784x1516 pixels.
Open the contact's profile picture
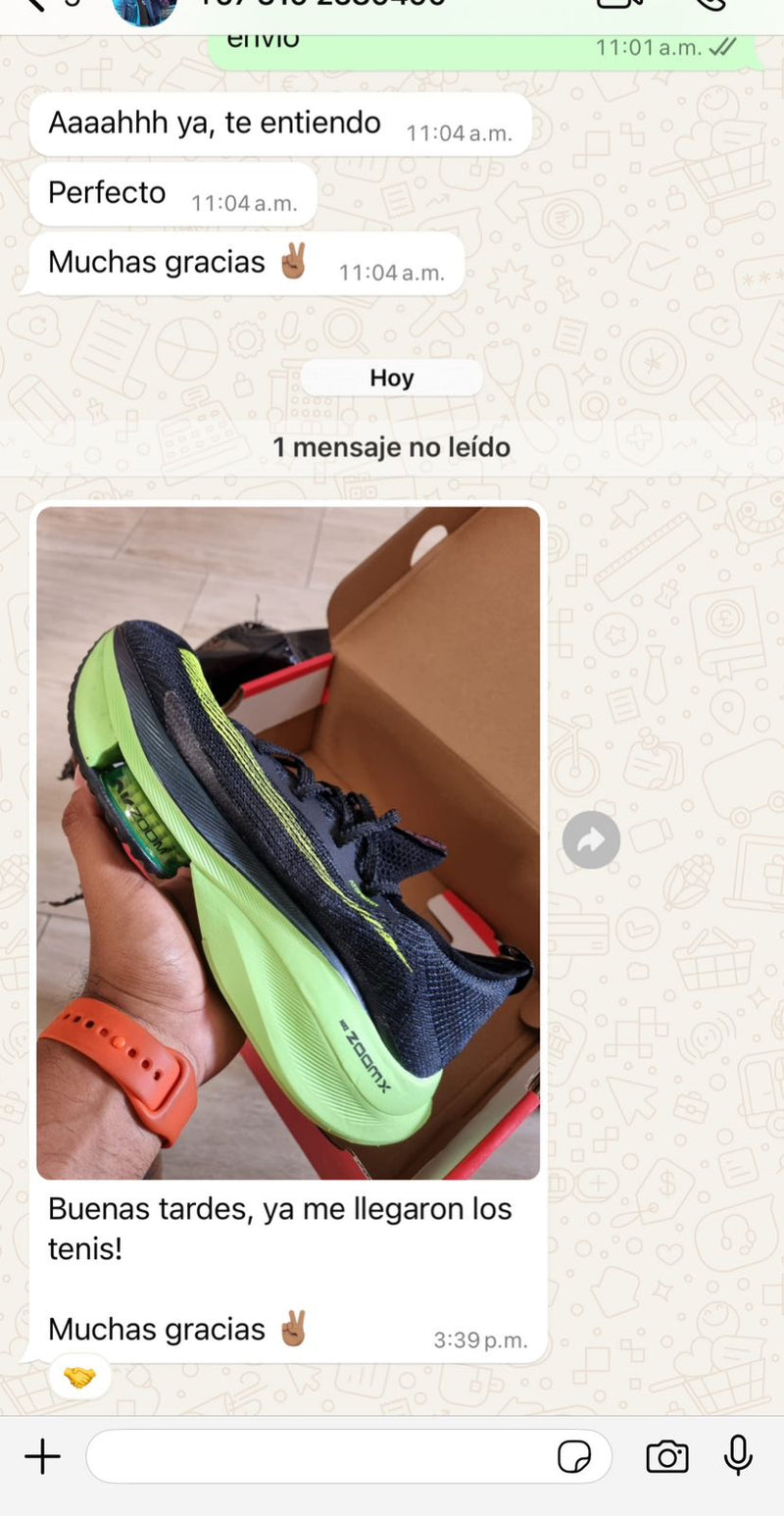(145, 8)
